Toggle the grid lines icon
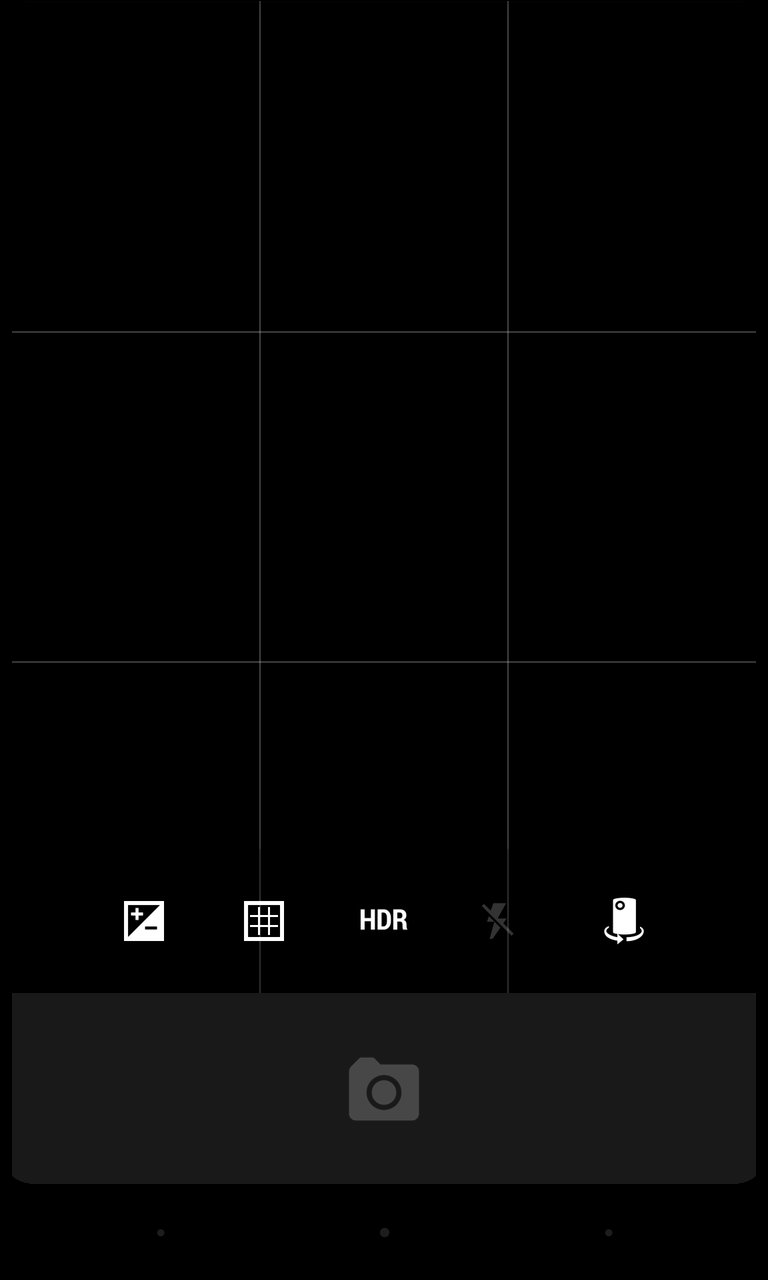The width and height of the screenshot is (768, 1280). tap(264, 921)
